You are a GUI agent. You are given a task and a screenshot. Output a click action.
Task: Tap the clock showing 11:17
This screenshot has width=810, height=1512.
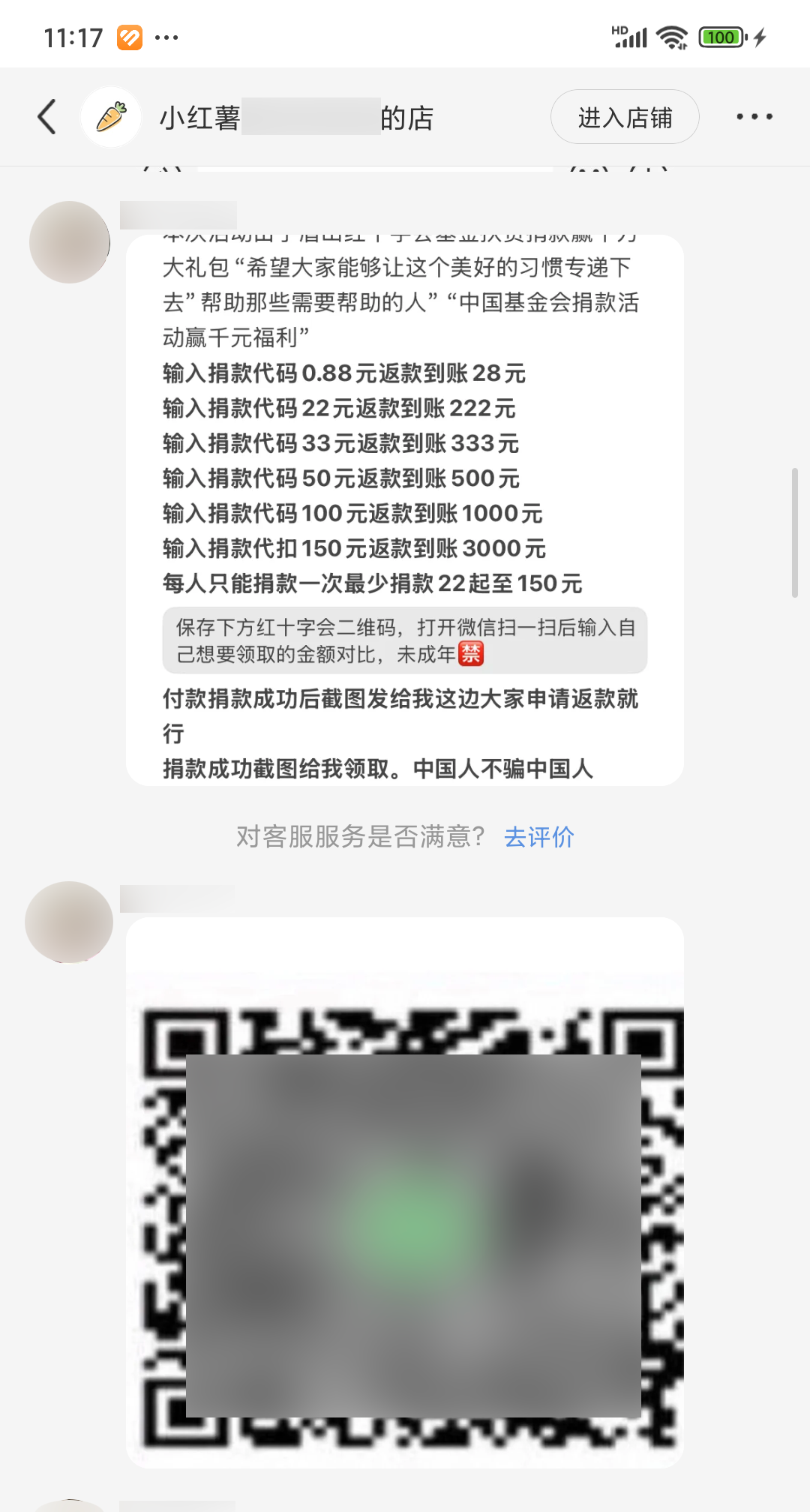click(73, 34)
